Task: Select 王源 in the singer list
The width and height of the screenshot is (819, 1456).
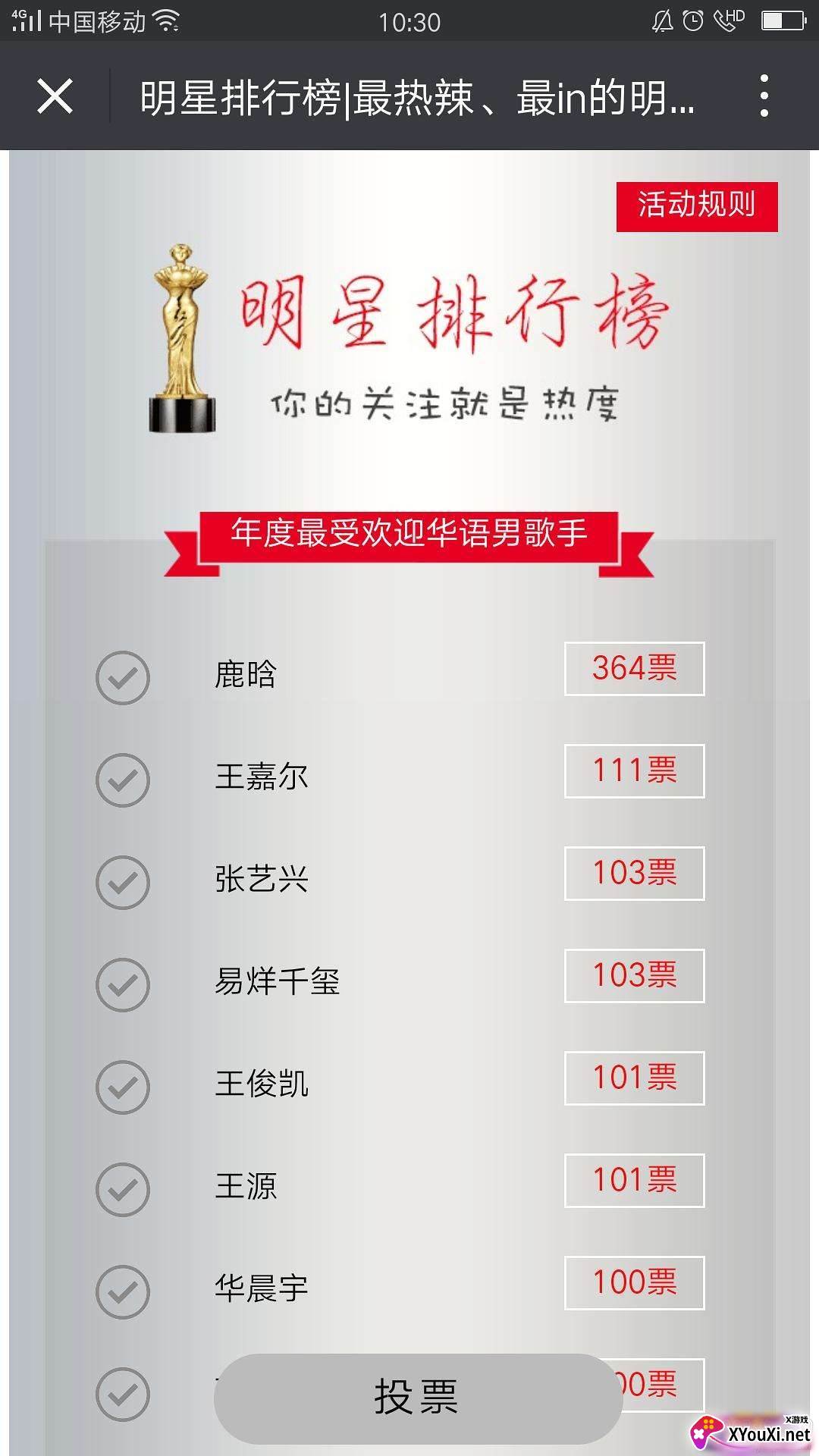Action: [123, 1189]
